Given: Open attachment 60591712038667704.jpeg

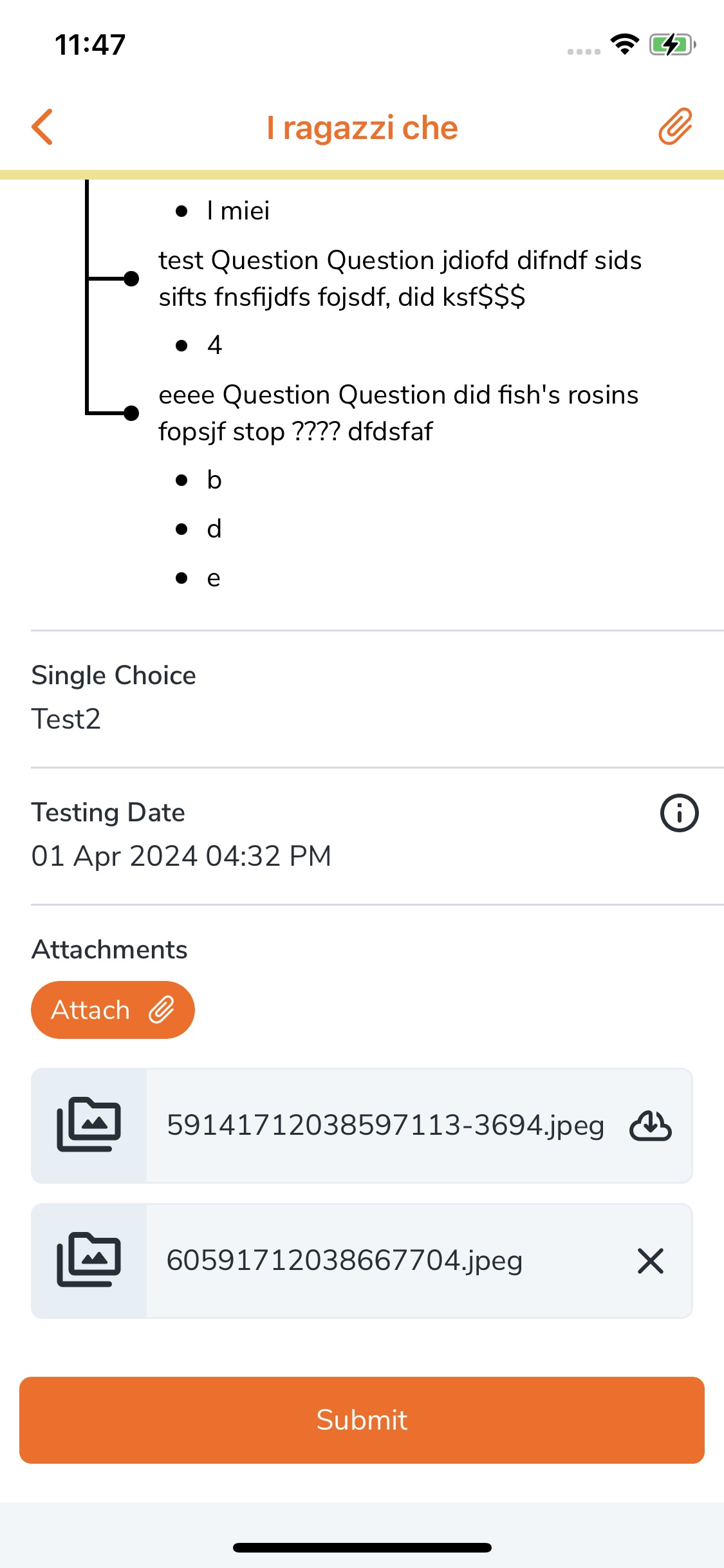Looking at the screenshot, I should [344, 1261].
